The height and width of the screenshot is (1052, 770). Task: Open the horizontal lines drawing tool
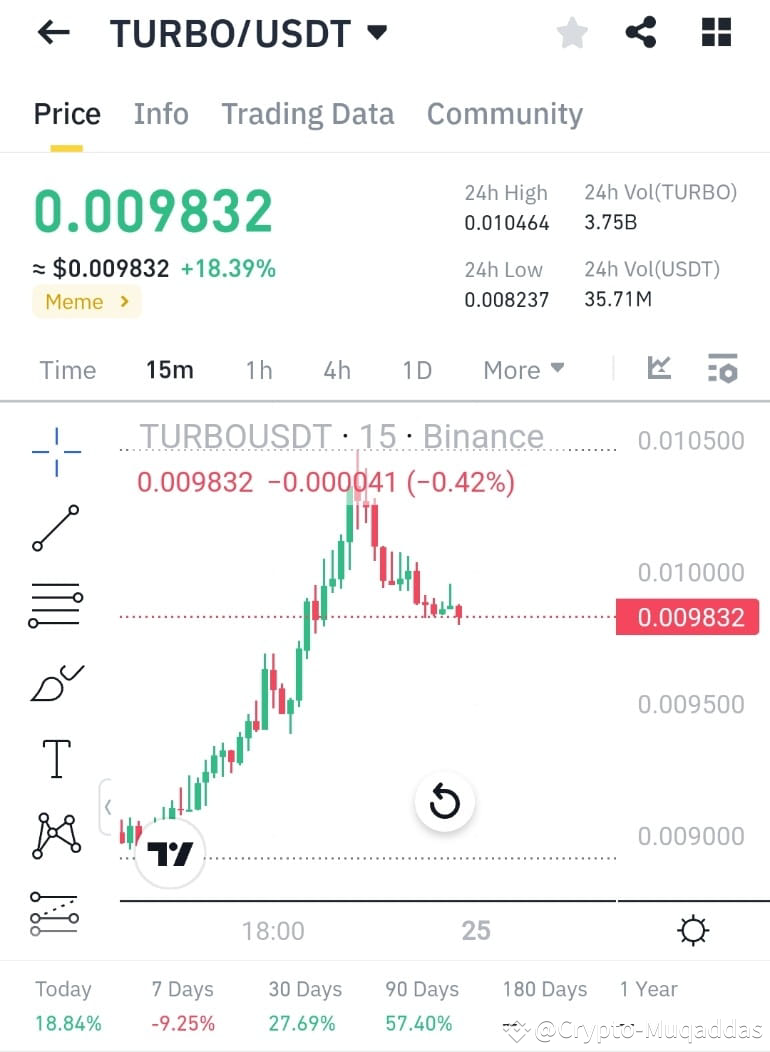pyautogui.click(x=55, y=604)
